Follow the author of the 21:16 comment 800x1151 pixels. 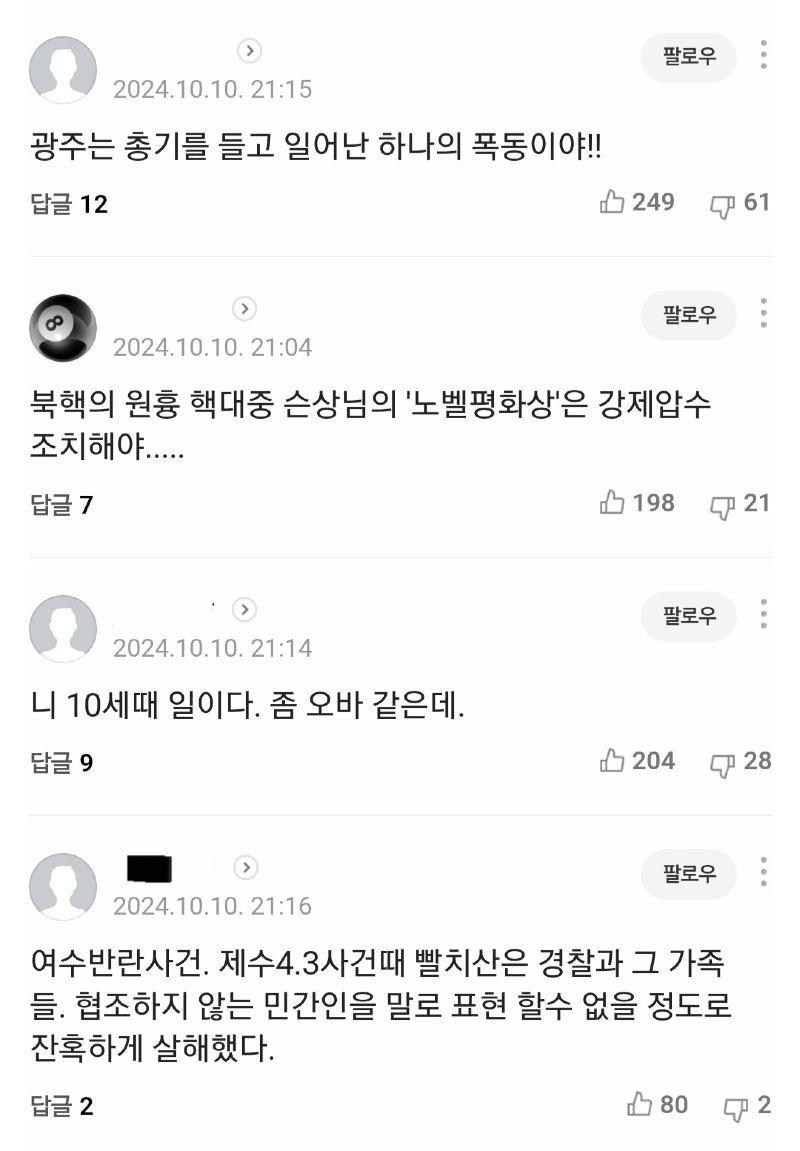pyautogui.click(x=688, y=874)
